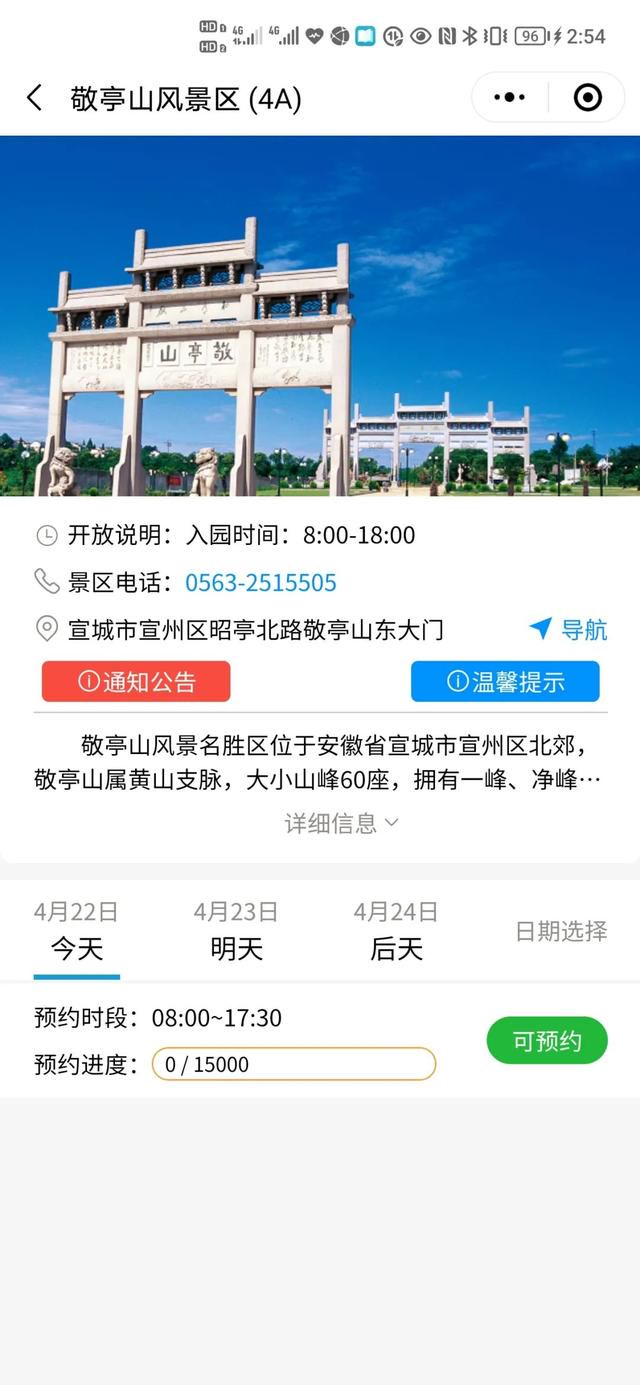Image resolution: width=640 pixels, height=1385 pixels.
Task: View the 温馨提示 tips
Action: point(505,681)
